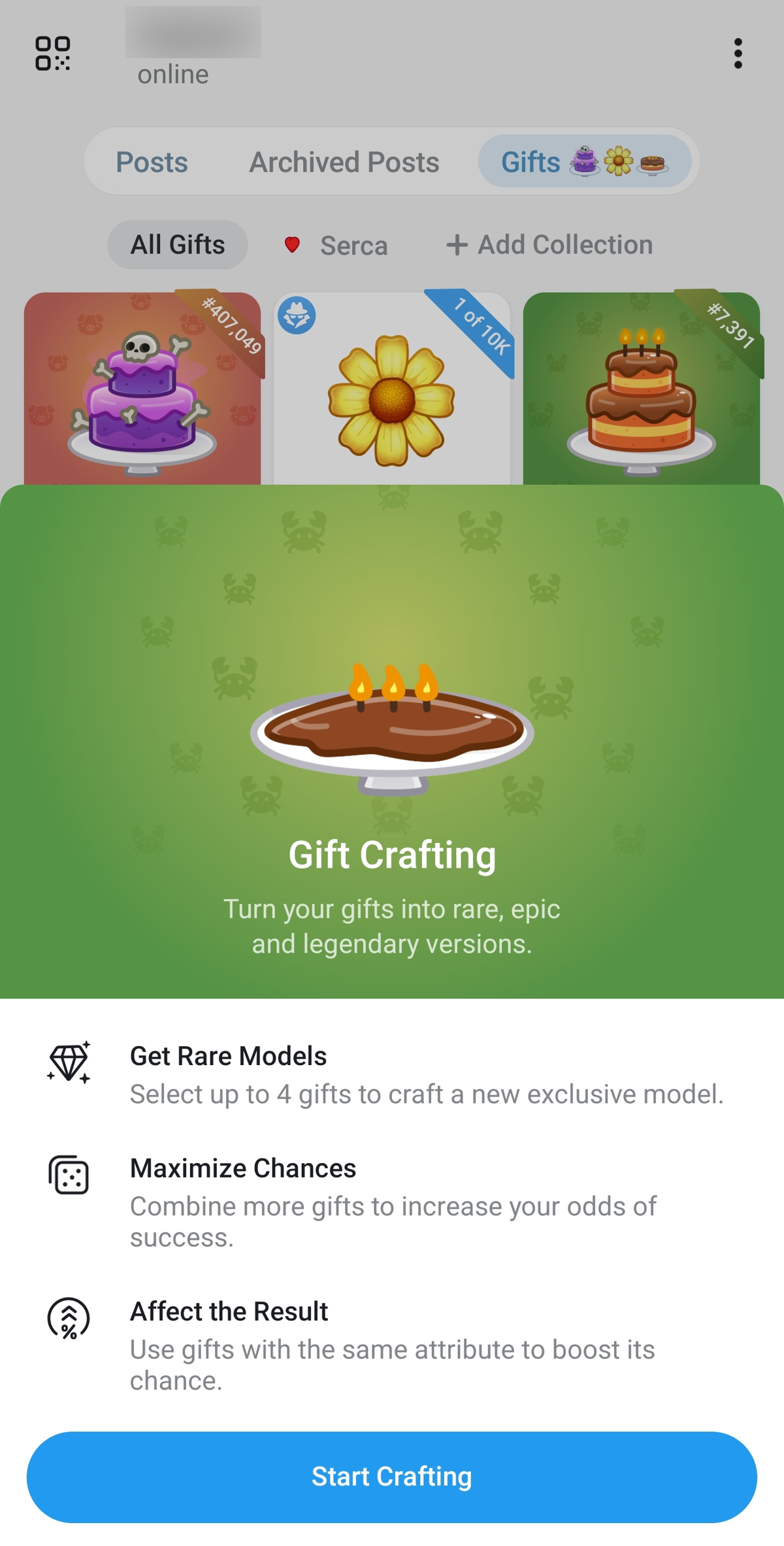Open the three-dot overflow menu
Viewport: 784px width, 1546px height.
(738, 54)
